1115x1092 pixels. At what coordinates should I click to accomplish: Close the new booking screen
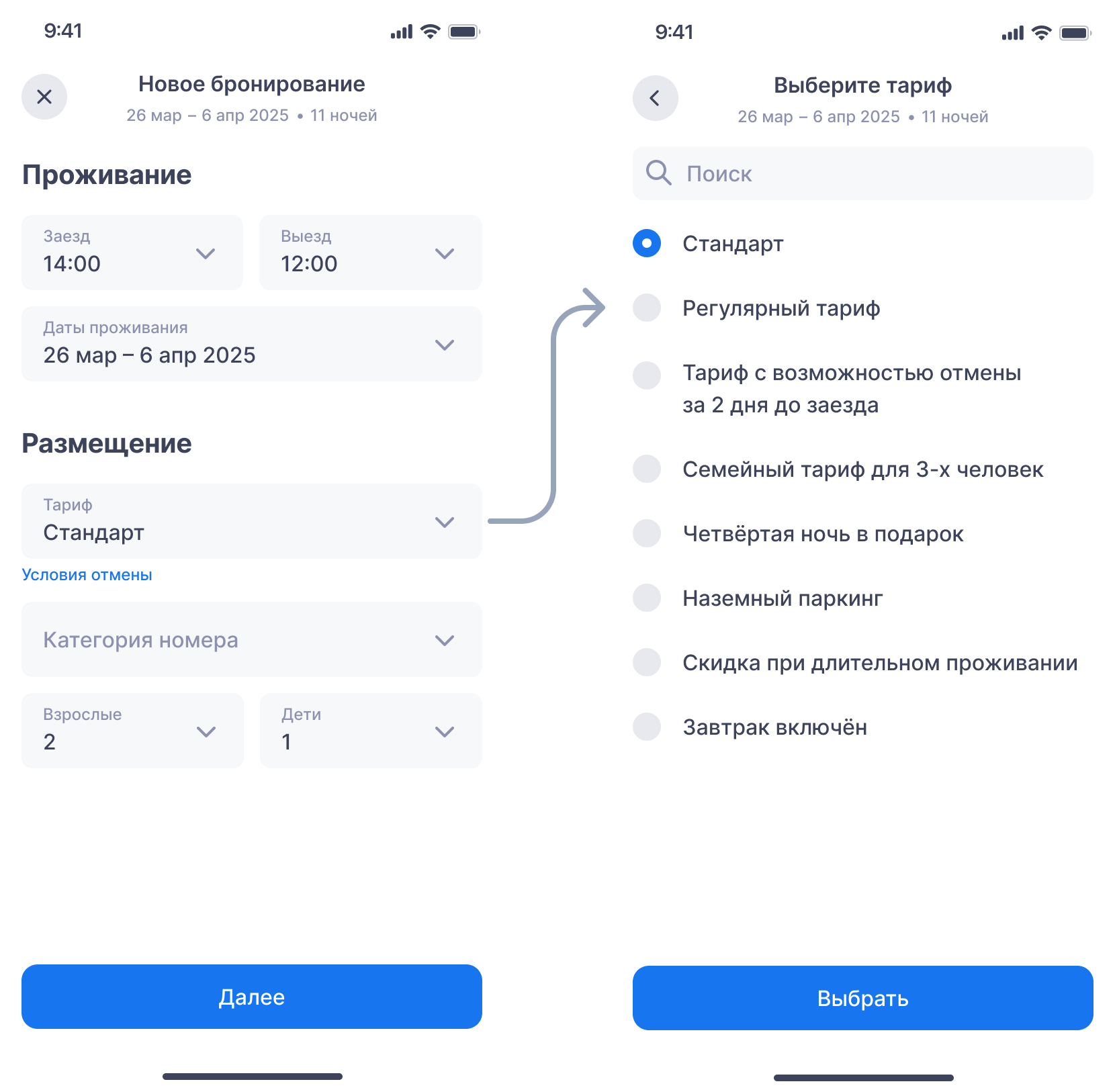44,97
